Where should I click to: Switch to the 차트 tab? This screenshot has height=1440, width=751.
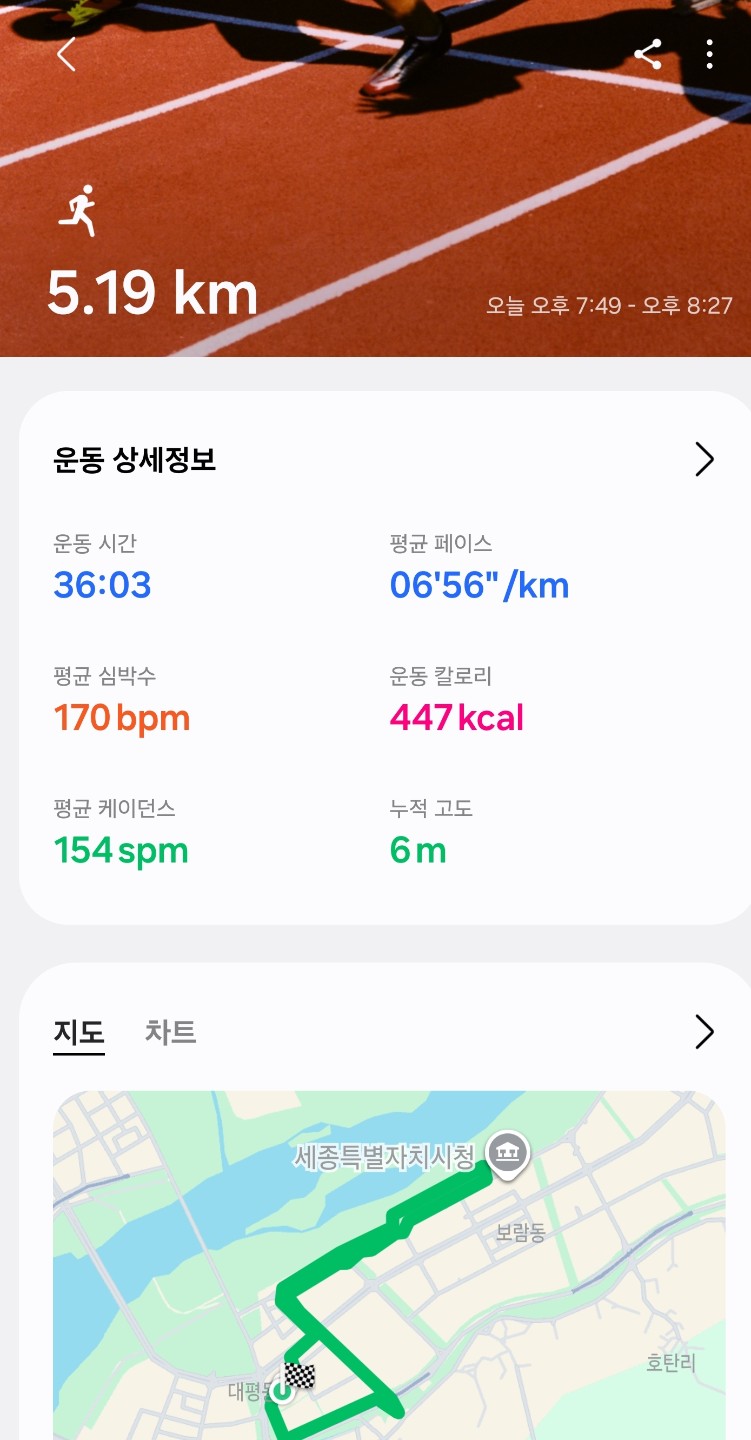coord(170,1032)
